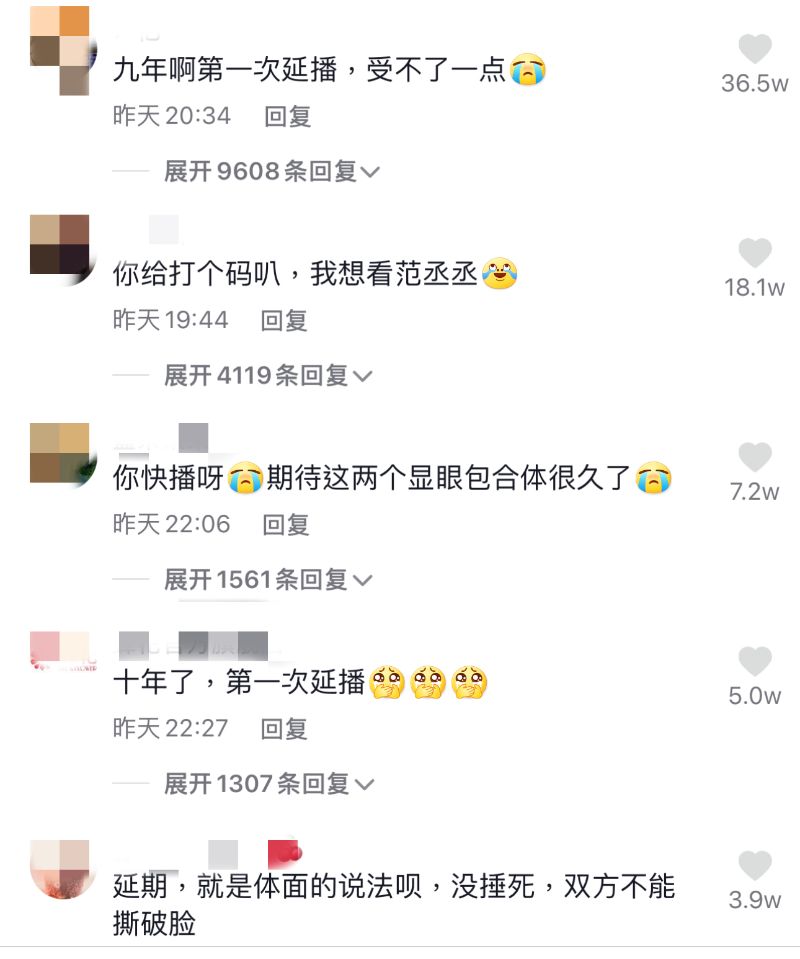Like the comment "十年了，第一次延播"
The width and height of the screenshot is (800, 959).
click(x=755, y=662)
